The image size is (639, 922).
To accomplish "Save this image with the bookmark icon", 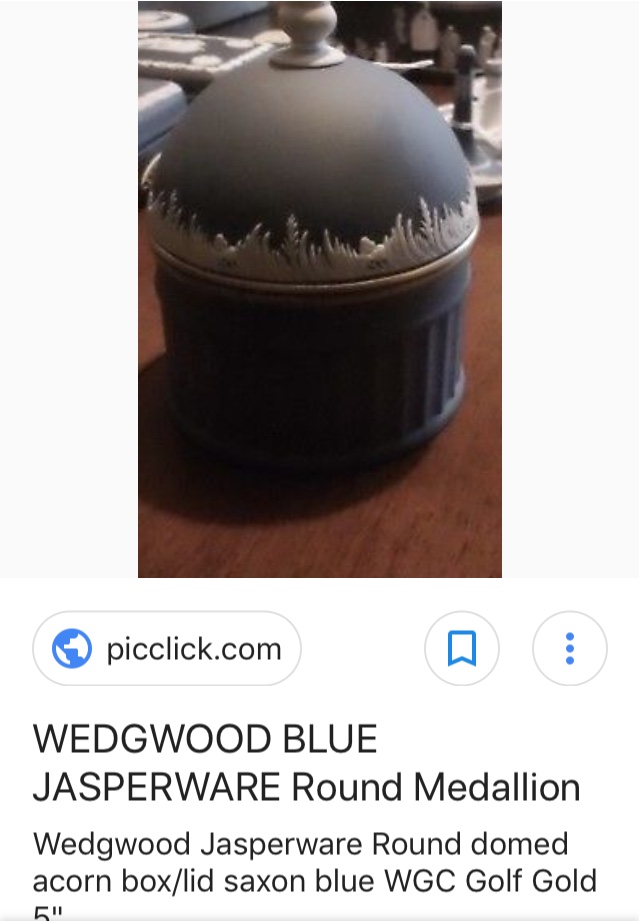I will (461, 649).
